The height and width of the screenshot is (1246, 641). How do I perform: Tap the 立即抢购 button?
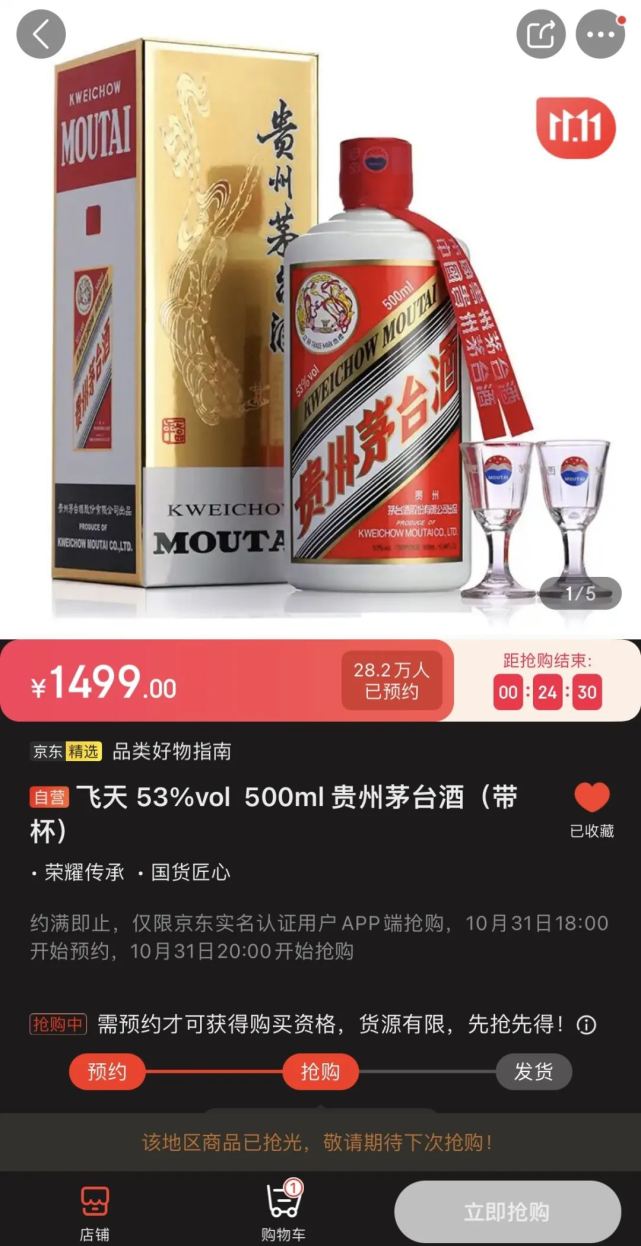pos(507,1212)
